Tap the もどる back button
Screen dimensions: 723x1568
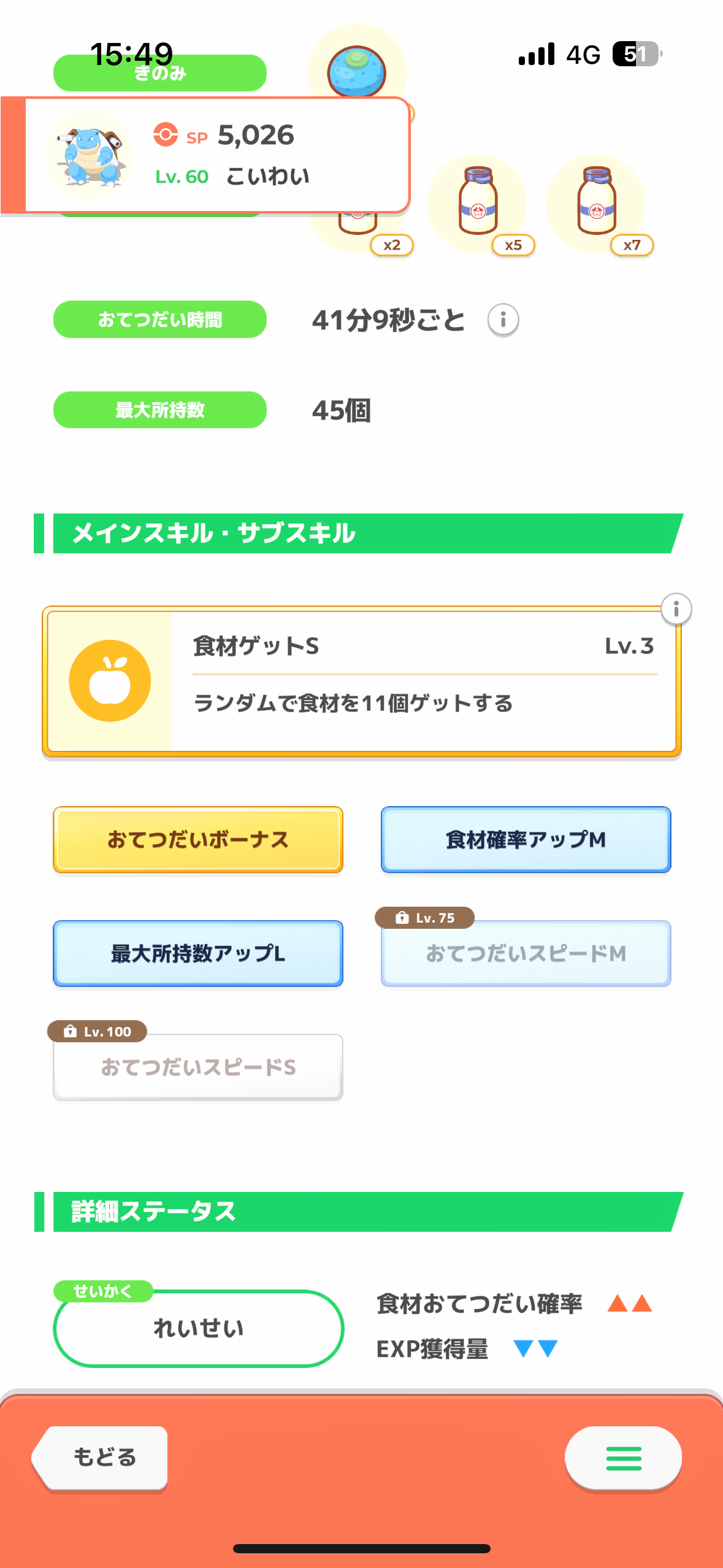pos(102,1457)
